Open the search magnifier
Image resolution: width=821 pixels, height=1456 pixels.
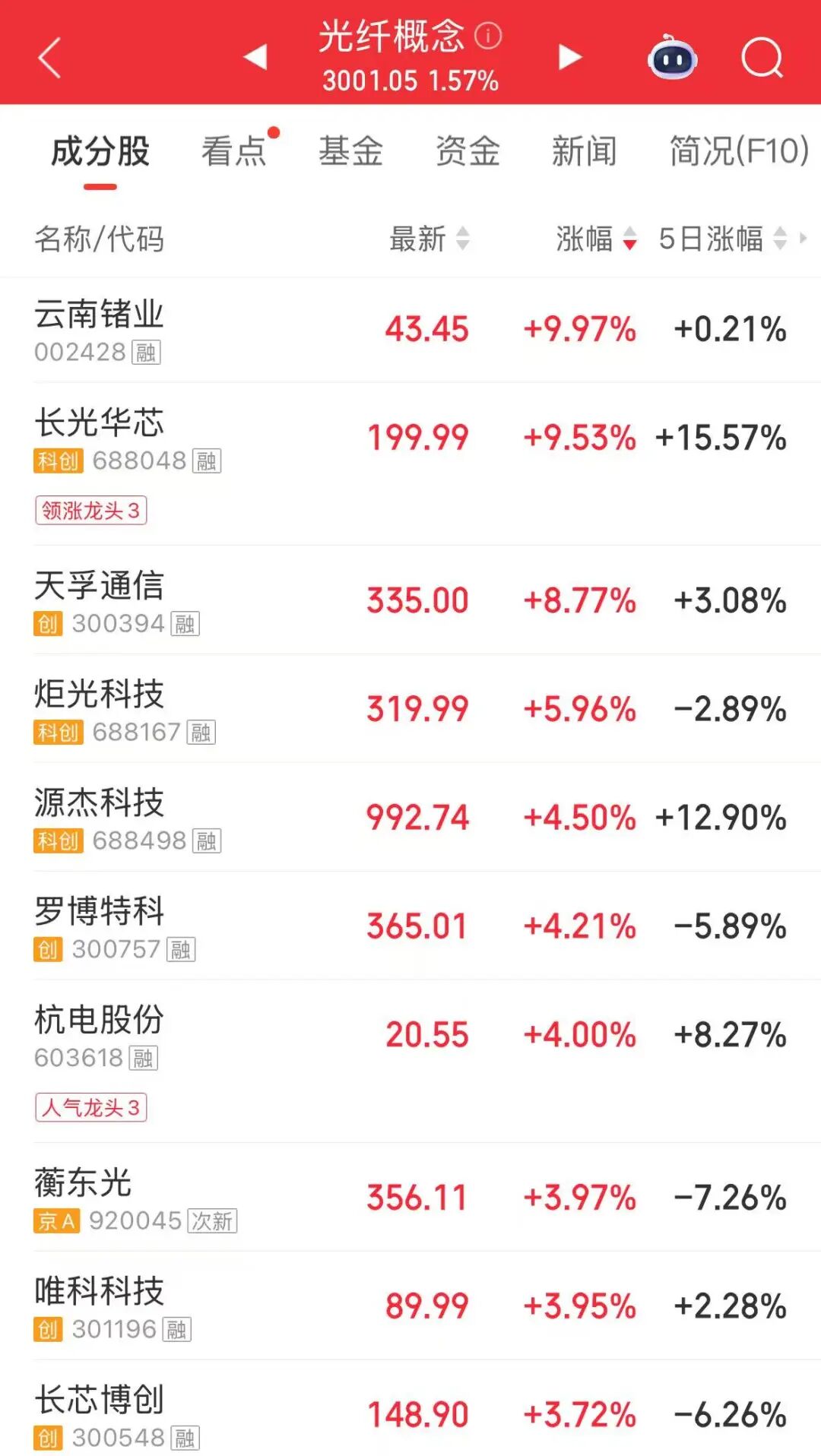click(x=762, y=58)
